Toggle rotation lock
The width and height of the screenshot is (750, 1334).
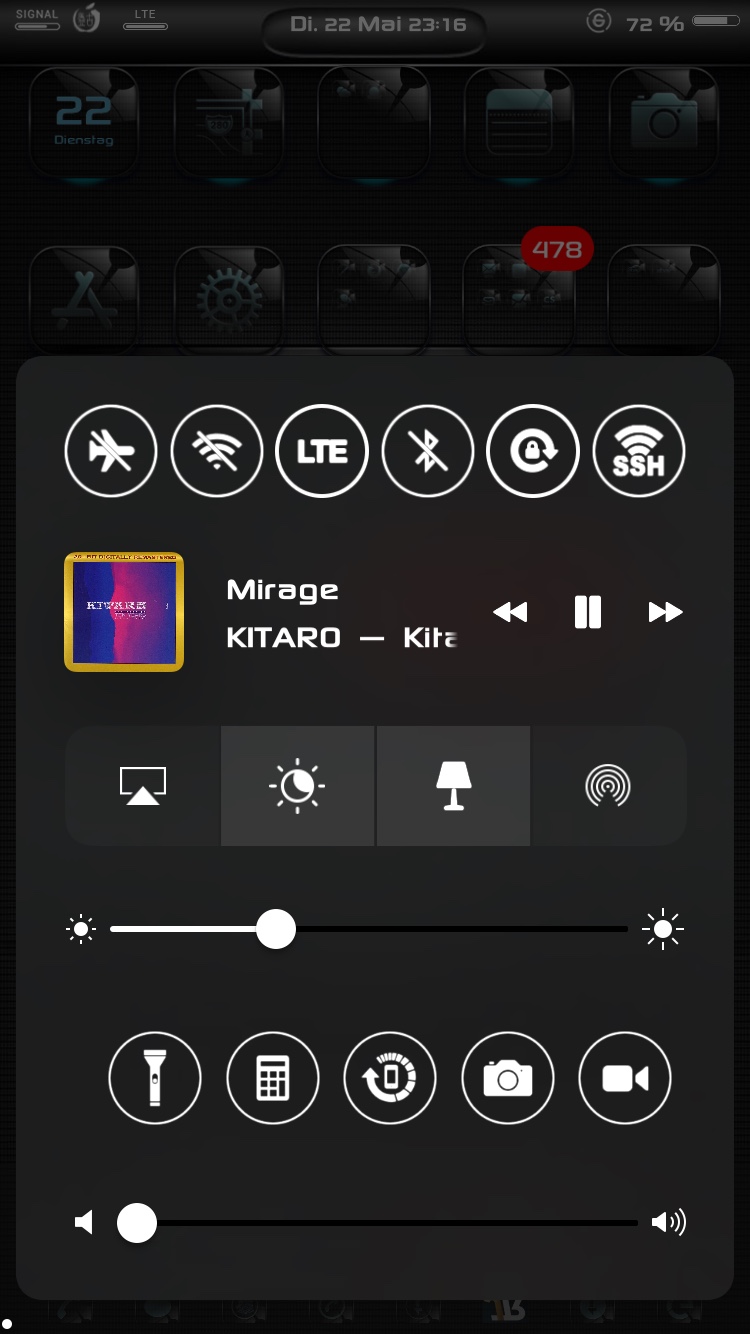coord(533,451)
